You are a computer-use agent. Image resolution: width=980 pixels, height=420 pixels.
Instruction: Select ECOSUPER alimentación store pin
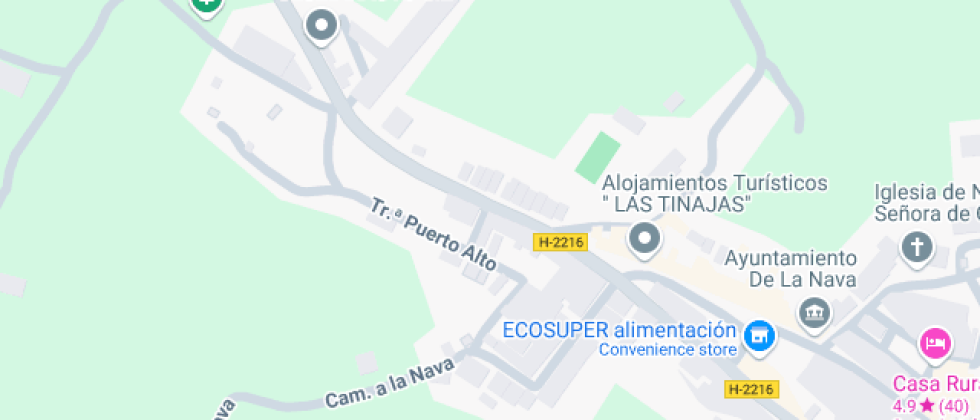[760, 335]
